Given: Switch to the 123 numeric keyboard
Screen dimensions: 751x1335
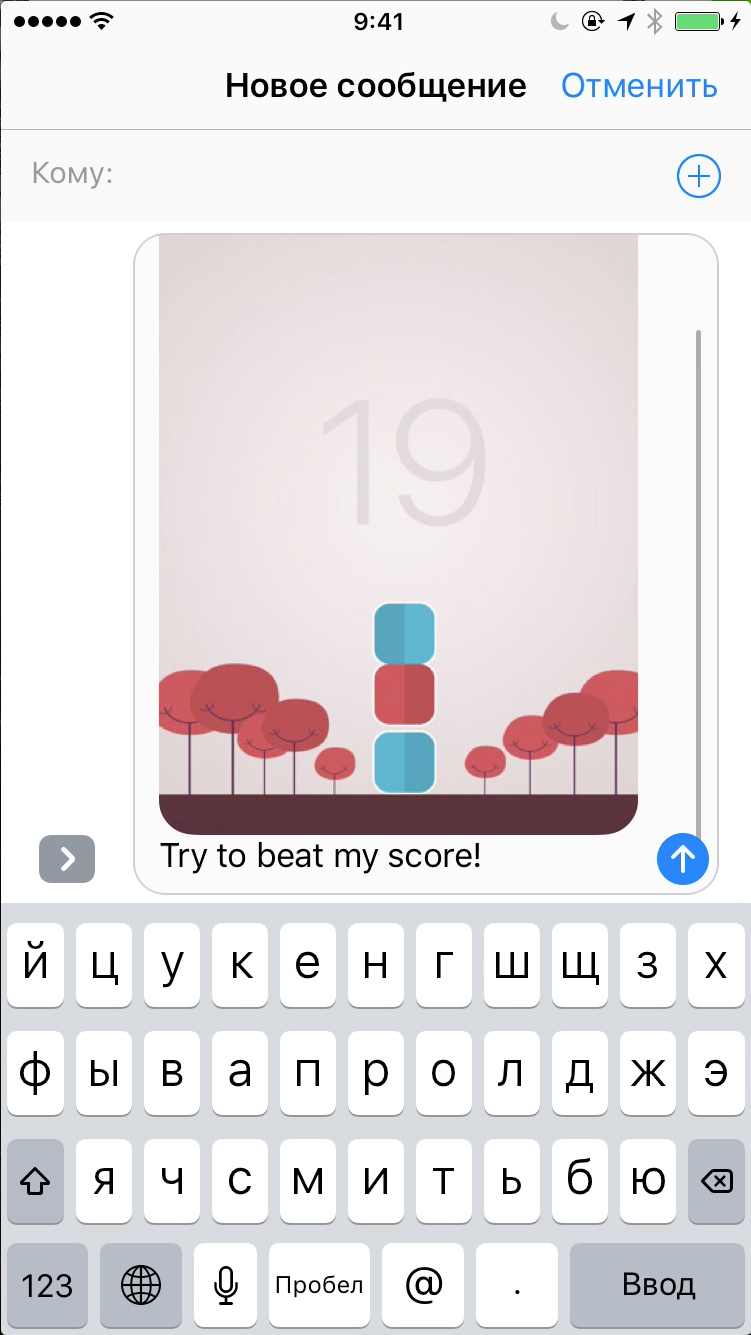Looking at the screenshot, I should 47,1285.
